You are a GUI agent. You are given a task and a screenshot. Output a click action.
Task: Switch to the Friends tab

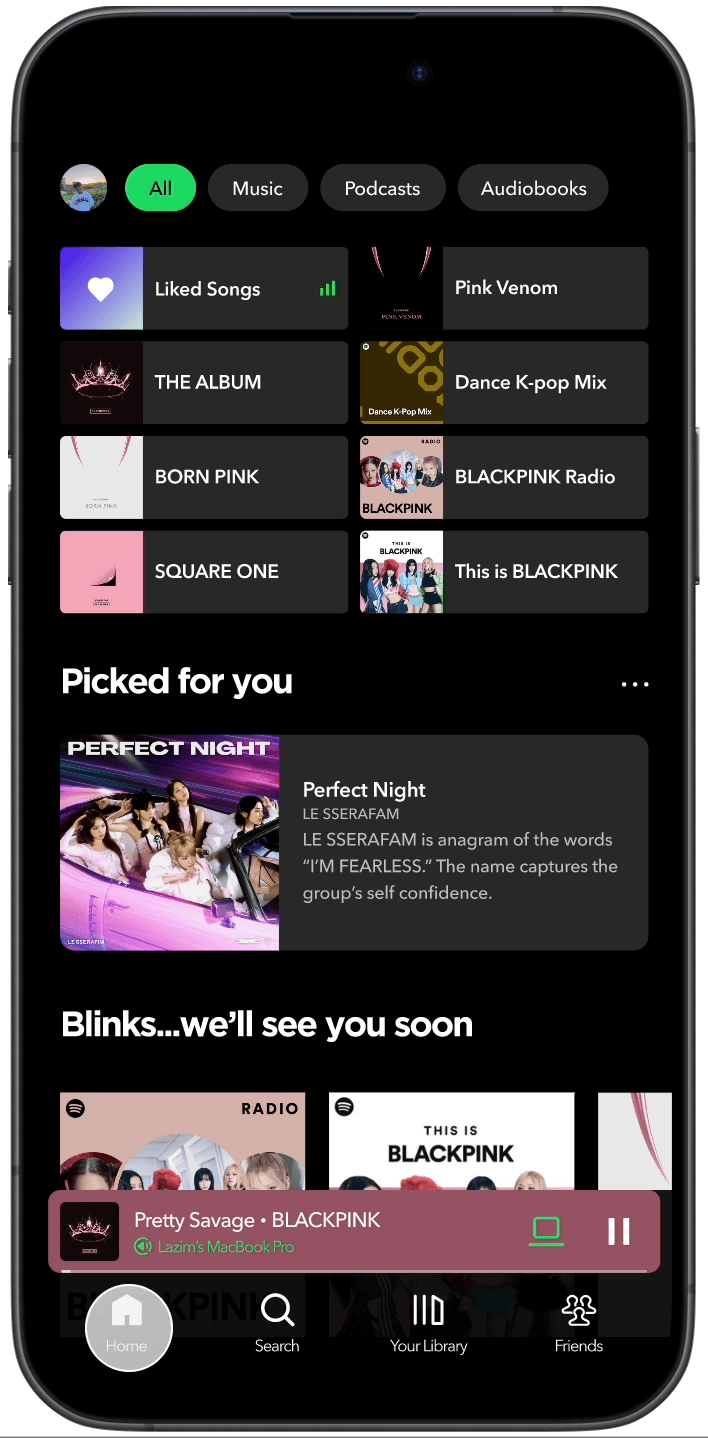click(579, 1324)
